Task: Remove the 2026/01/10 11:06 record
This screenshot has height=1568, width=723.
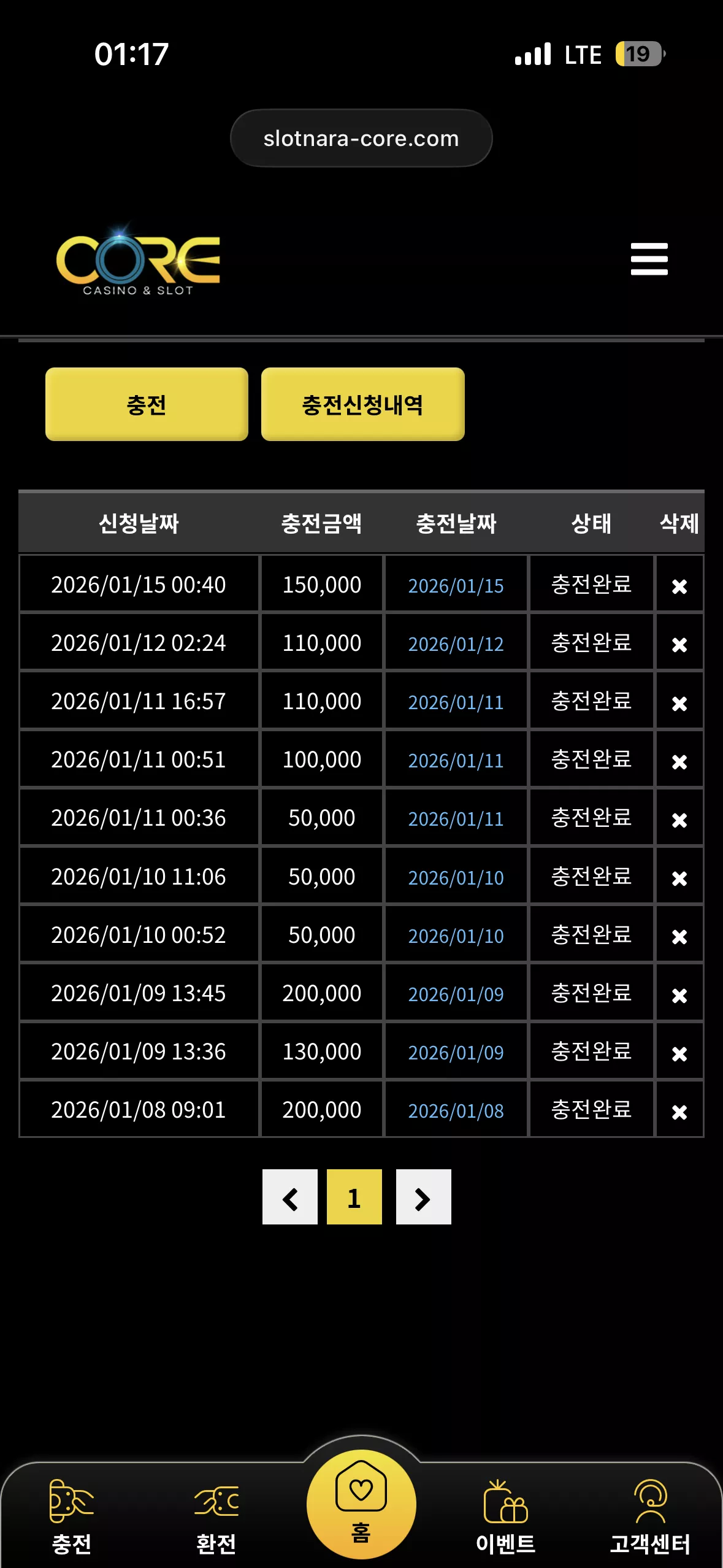Action: tap(679, 878)
